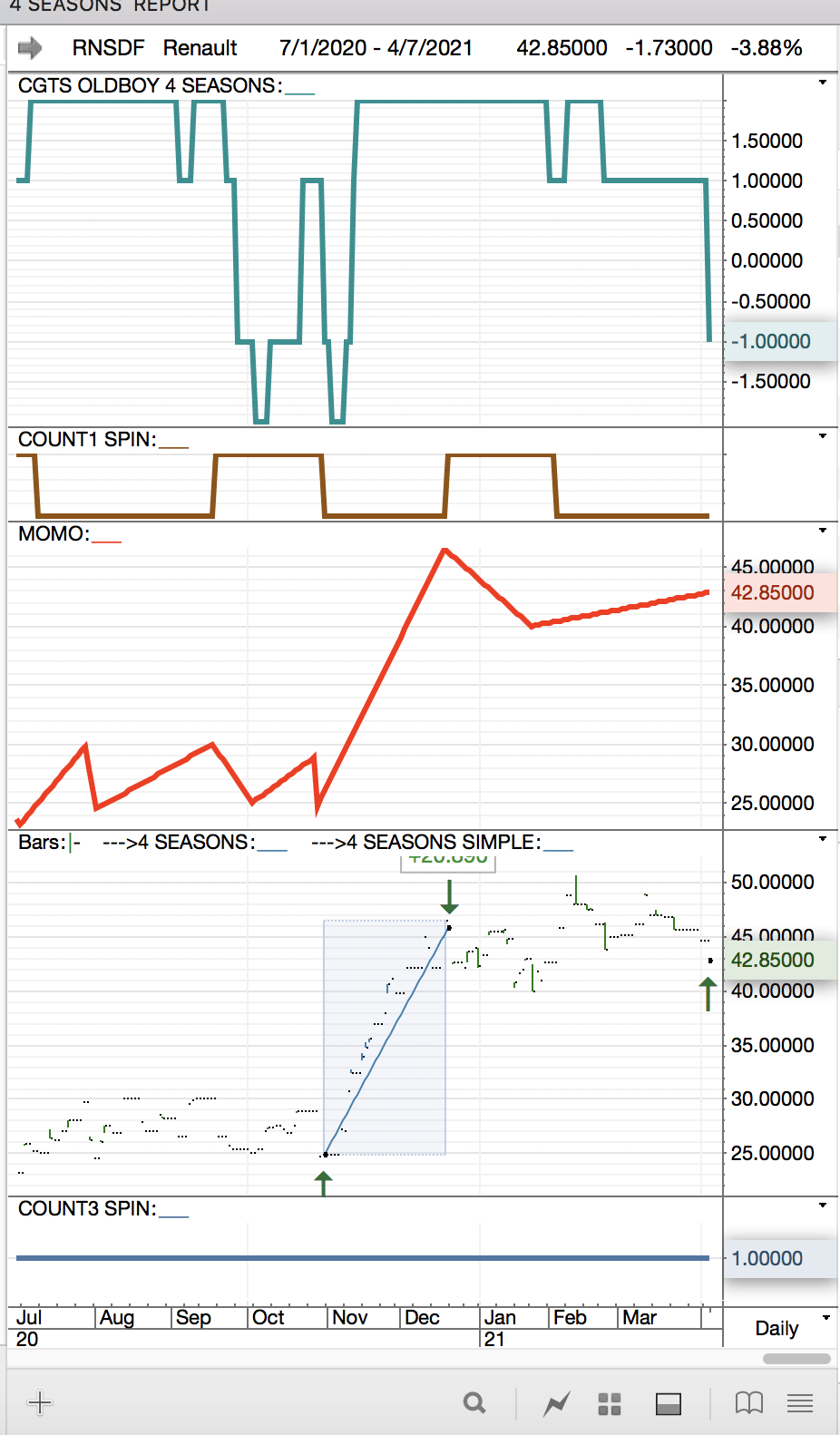Open the four-square grid layout icon
Screen dimensions: 840x1435
click(610, 1404)
